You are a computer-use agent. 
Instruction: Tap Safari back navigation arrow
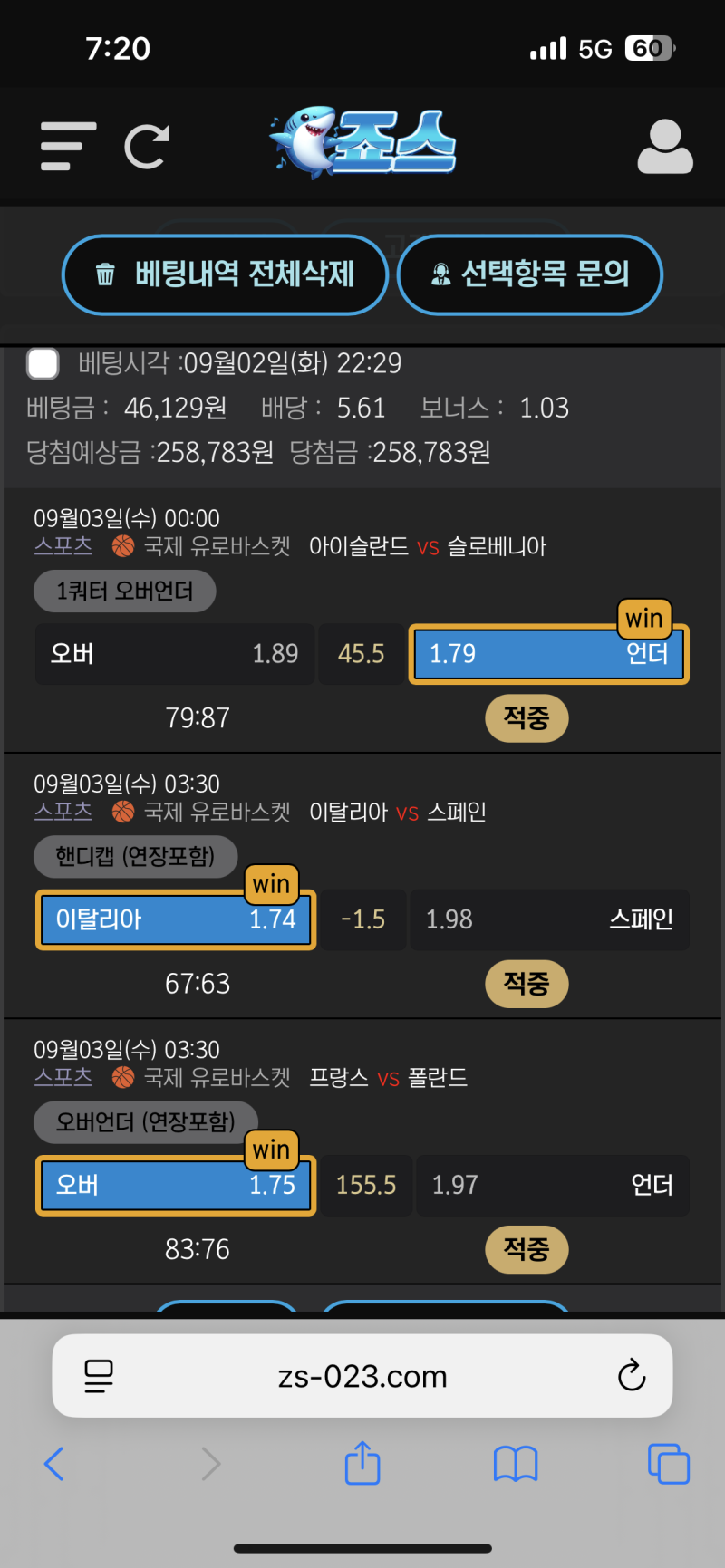point(53,1464)
